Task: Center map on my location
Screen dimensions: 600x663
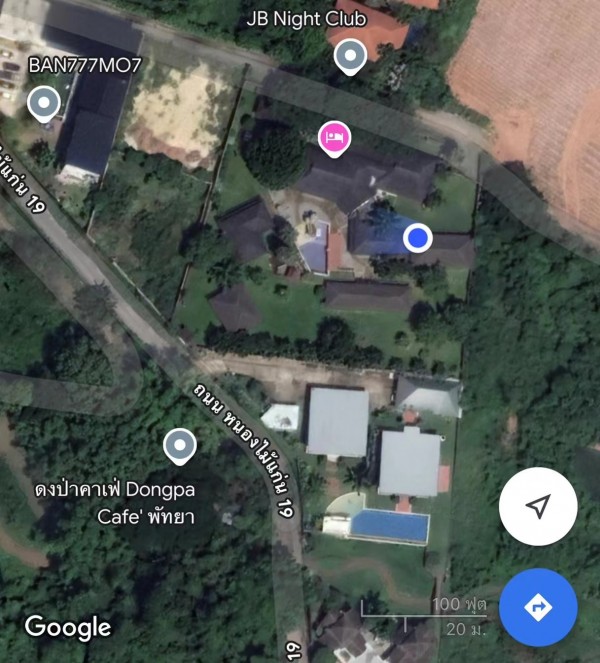Action: tap(538, 507)
